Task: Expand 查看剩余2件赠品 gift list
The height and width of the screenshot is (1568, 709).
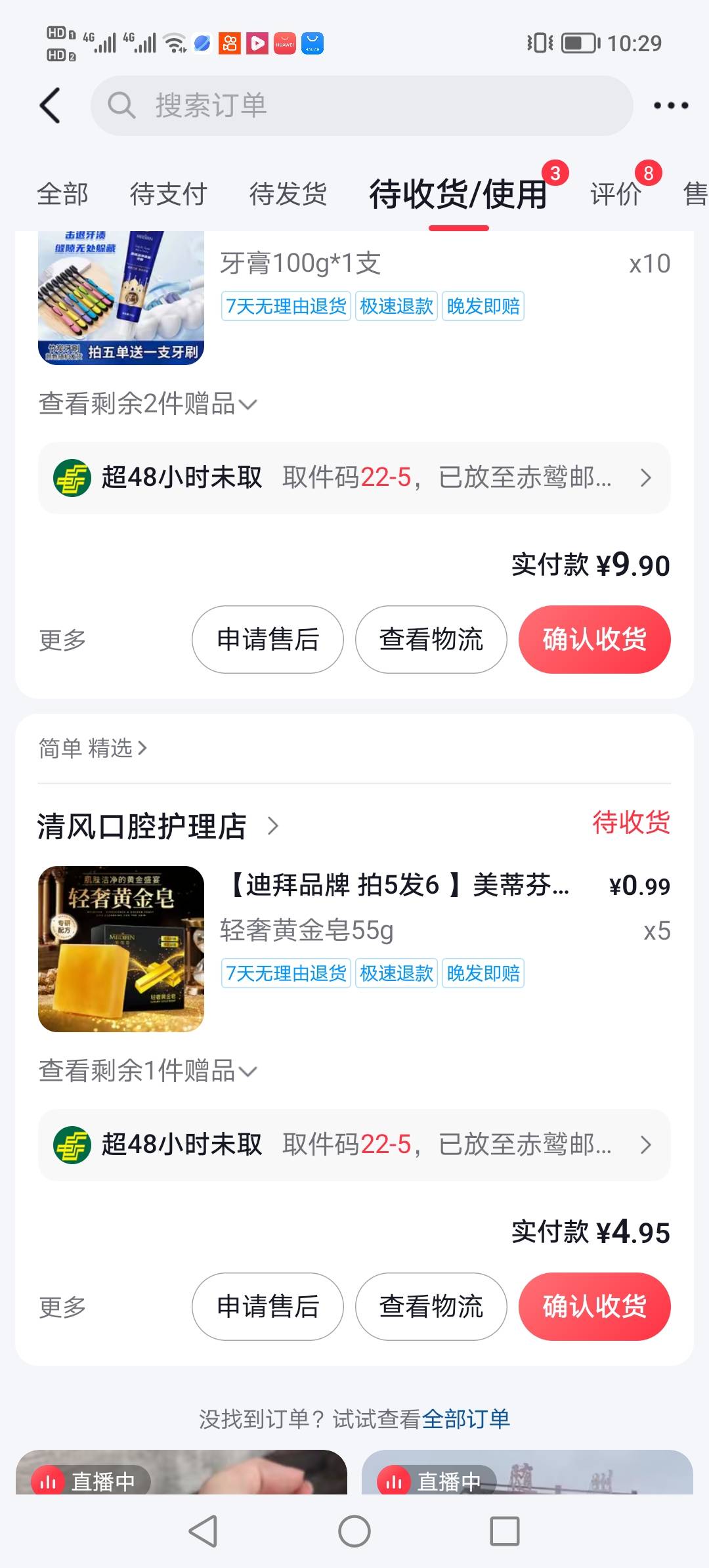Action: pyautogui.click(x=148, y=404)
